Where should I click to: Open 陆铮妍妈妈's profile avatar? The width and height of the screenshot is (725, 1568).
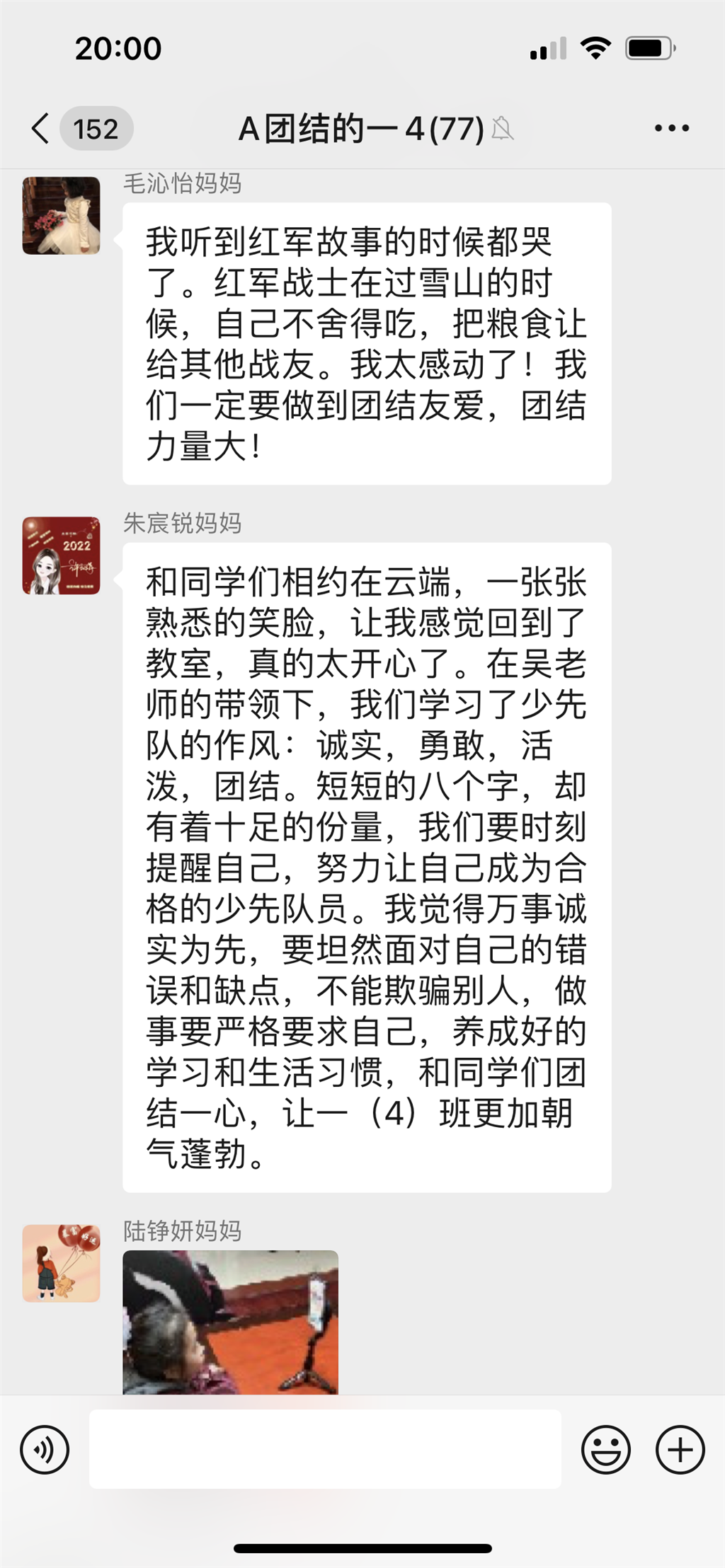pos(62,1263)
